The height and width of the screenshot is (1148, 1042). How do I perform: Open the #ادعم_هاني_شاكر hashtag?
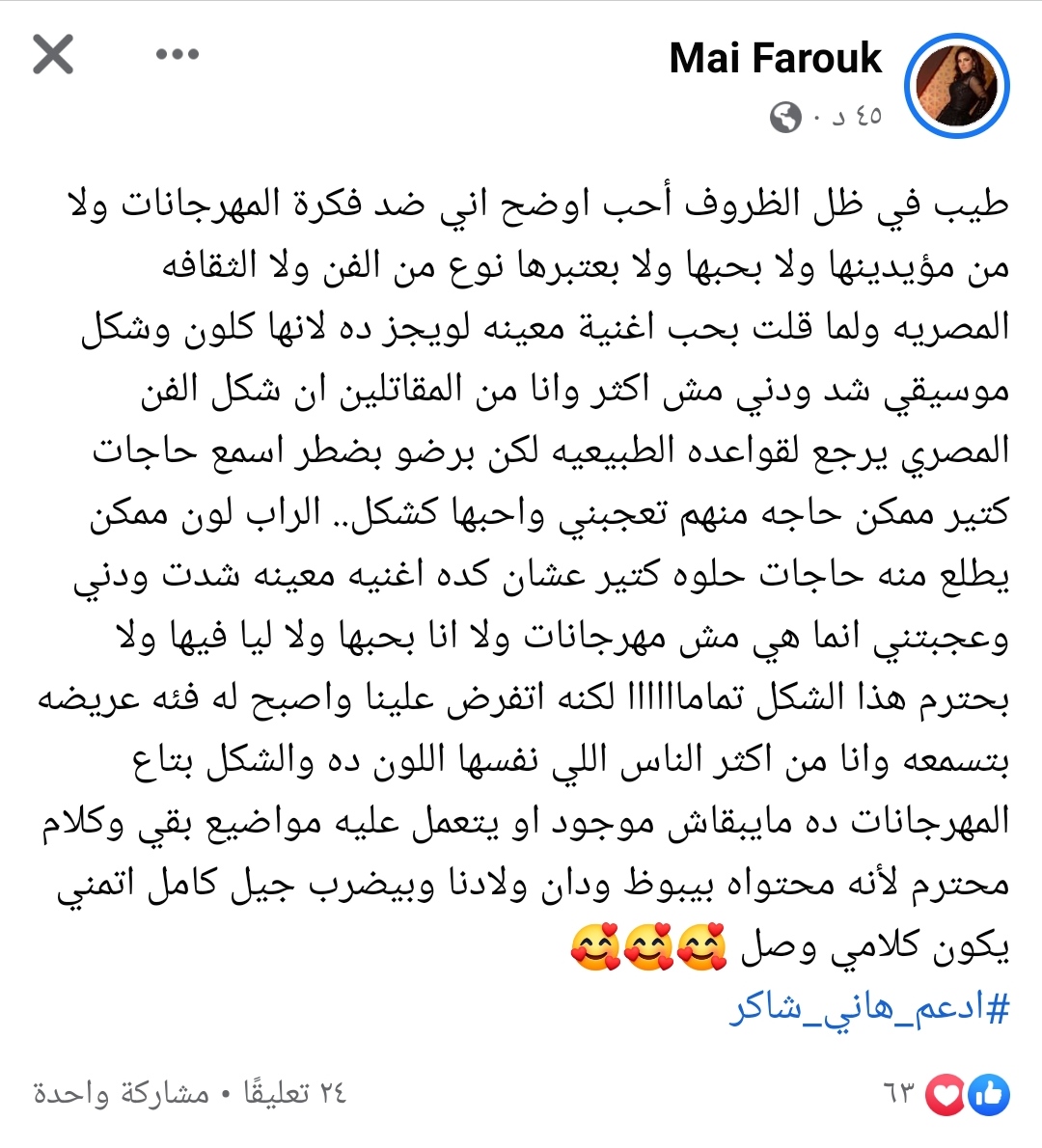(869, 1008)
